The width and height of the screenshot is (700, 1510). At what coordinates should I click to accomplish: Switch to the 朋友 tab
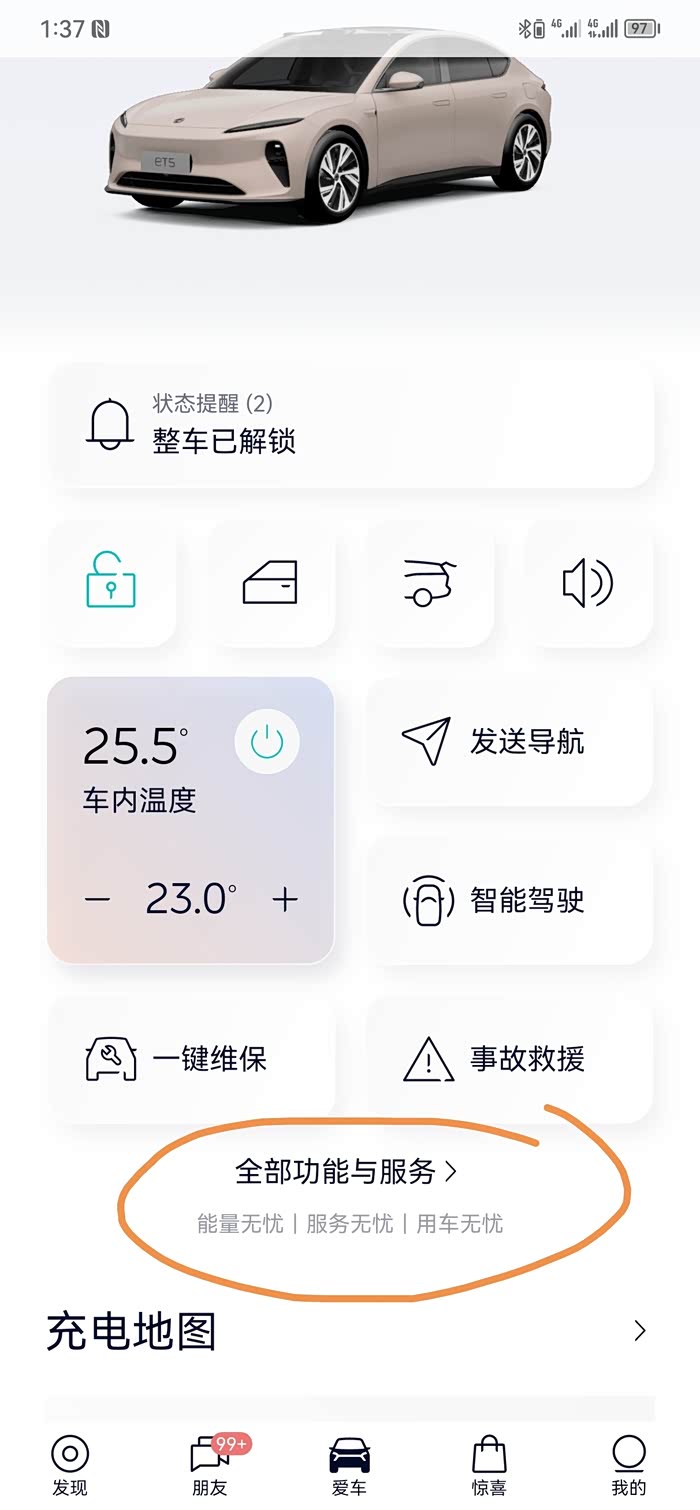[210, 1465]
